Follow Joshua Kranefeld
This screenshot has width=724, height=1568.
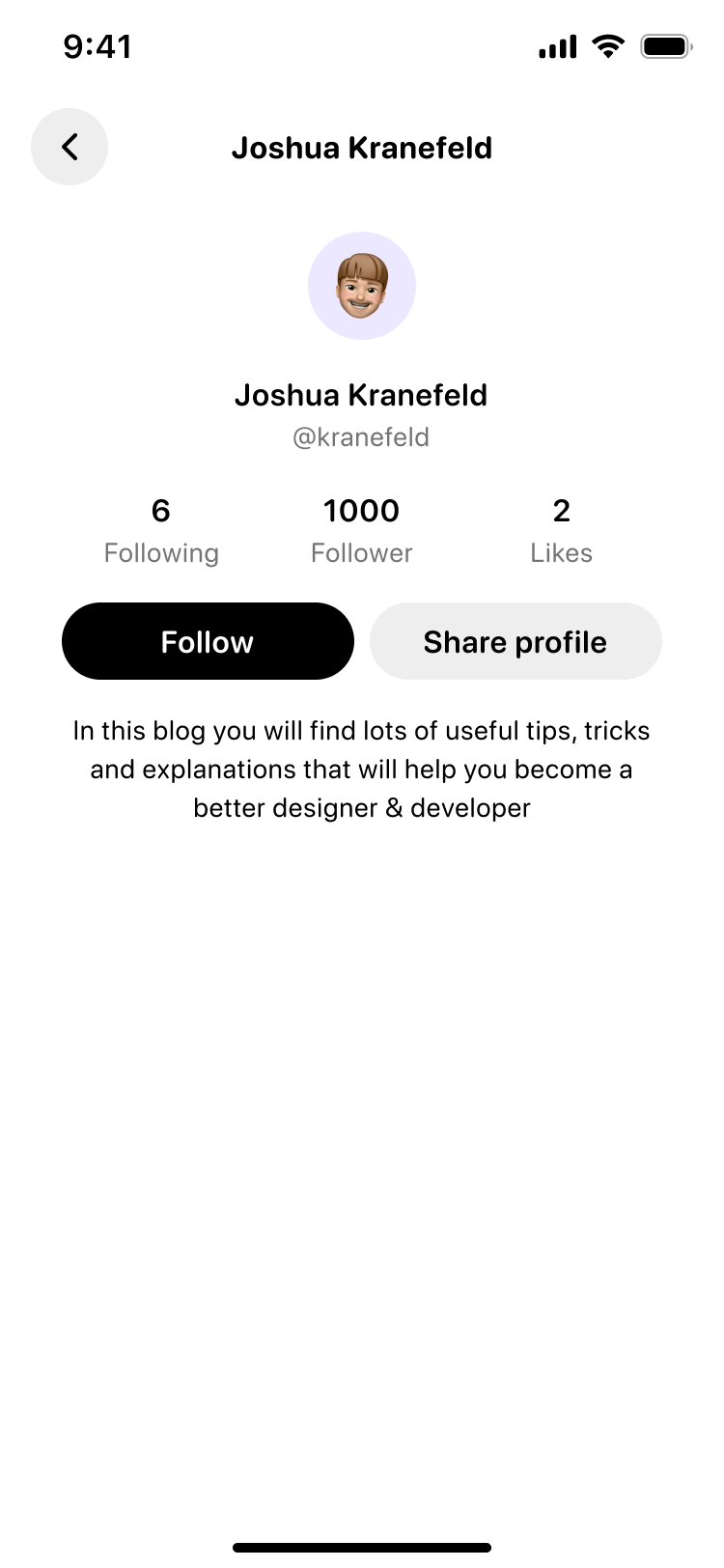pyautogui.click(x=208, y=641)
